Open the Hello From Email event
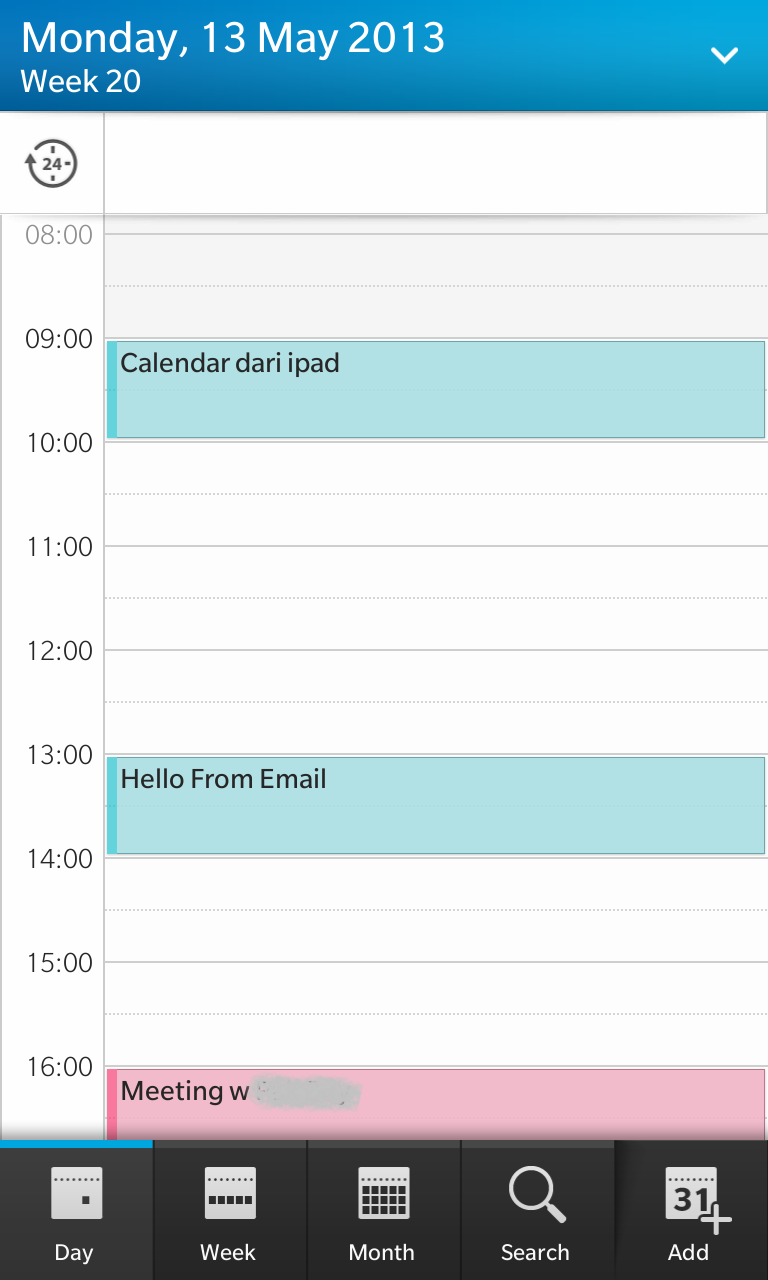The height and width of the screenshot is (1280, 768). pyautogui.click(x=435, y=805)
